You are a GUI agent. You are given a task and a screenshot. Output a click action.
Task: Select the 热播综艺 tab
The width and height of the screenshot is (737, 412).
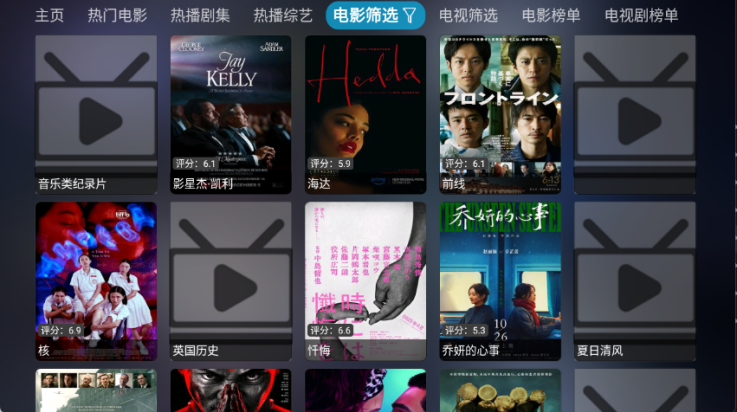[283, 15]
